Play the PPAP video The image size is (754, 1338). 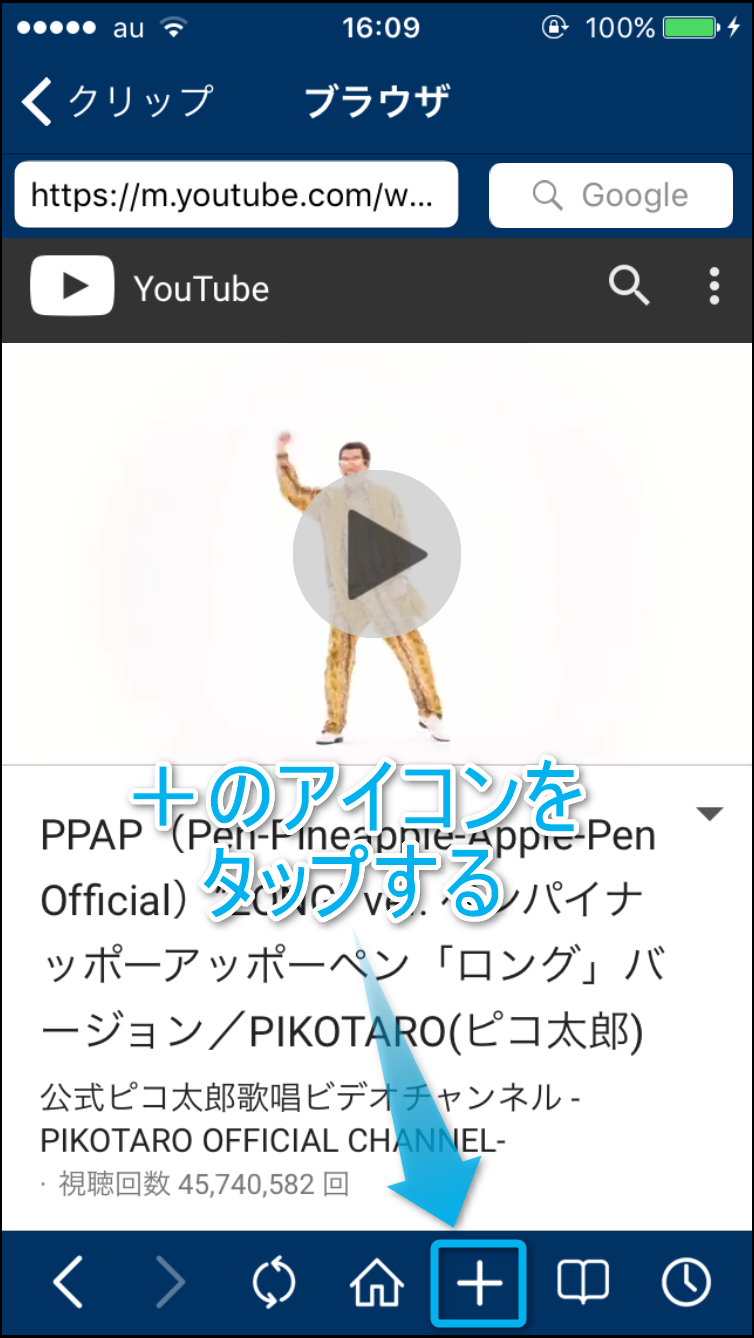pyautogui.click(x=376, y=554)
